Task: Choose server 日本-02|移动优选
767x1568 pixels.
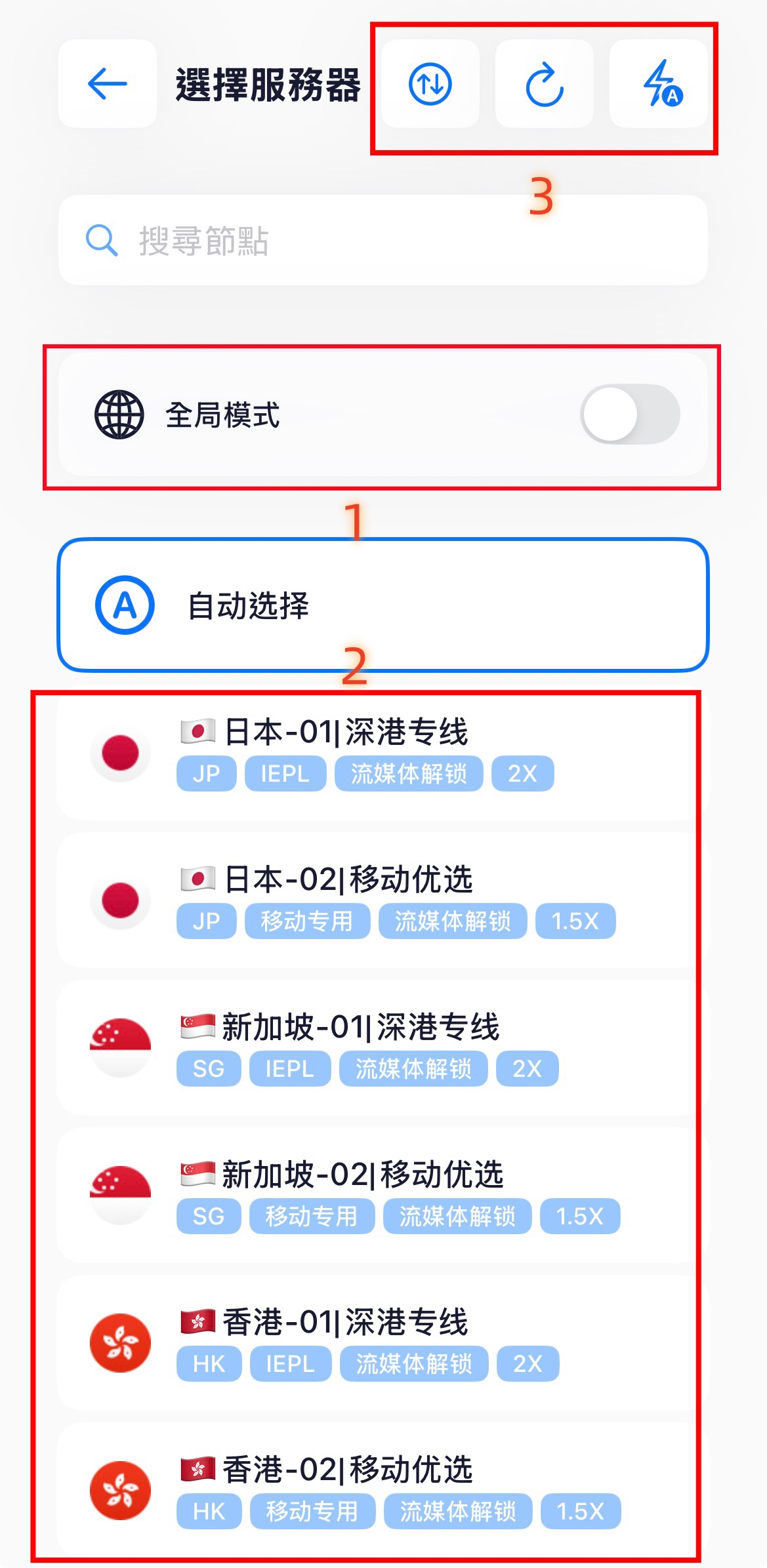Action: tap(377, 900)
